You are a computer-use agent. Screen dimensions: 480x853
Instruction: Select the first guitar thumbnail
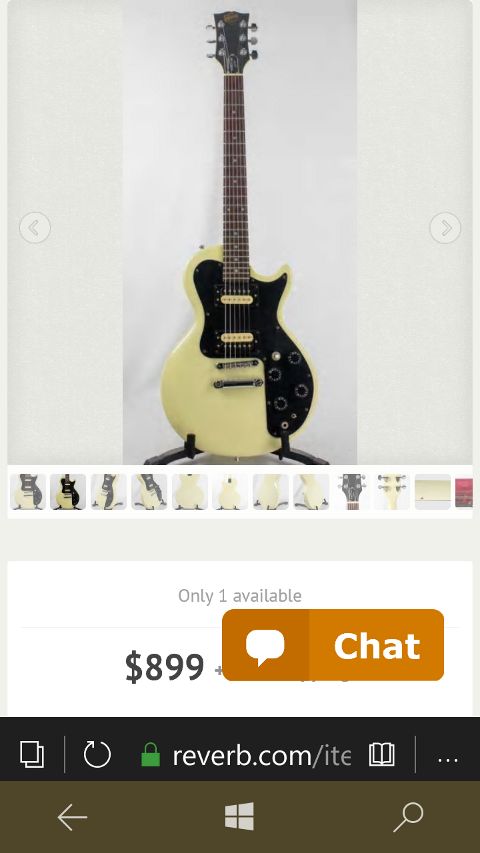tap(28, 492)
